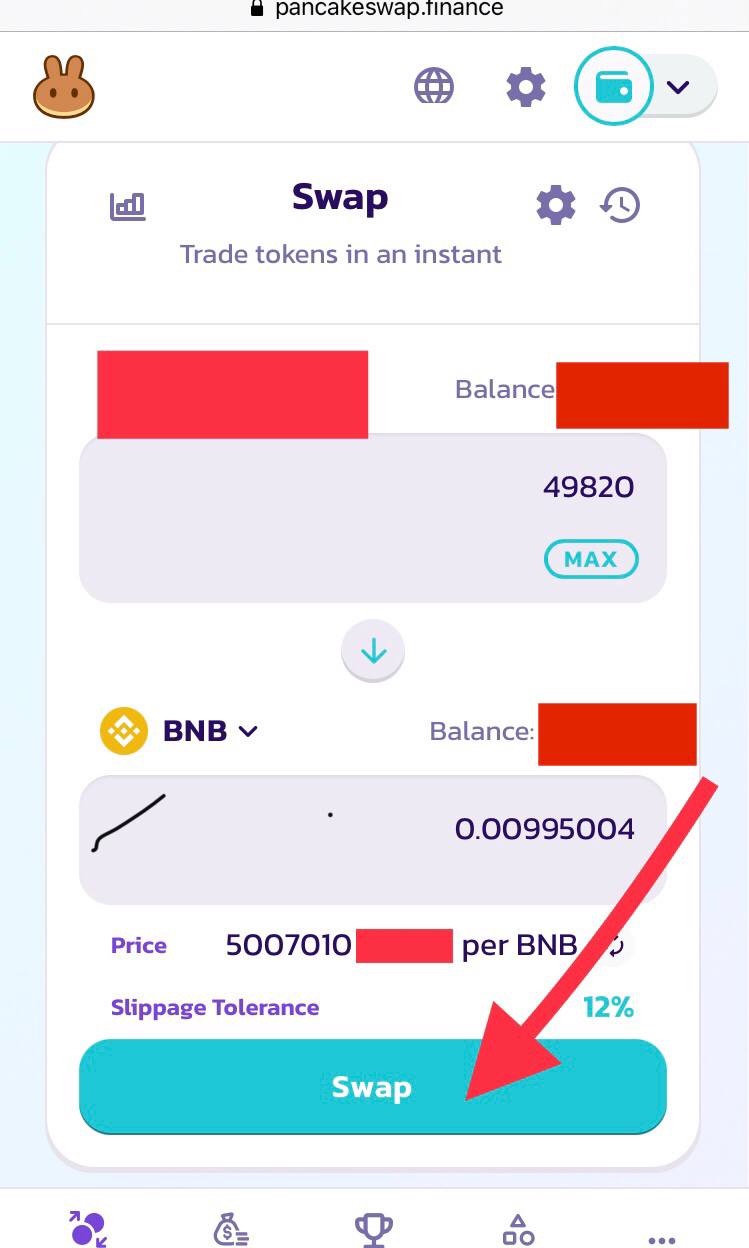The width and height of the screenshot is (749, 1248).
Task: Switch to the Win trophy tab
Action: pos(374,1228)
